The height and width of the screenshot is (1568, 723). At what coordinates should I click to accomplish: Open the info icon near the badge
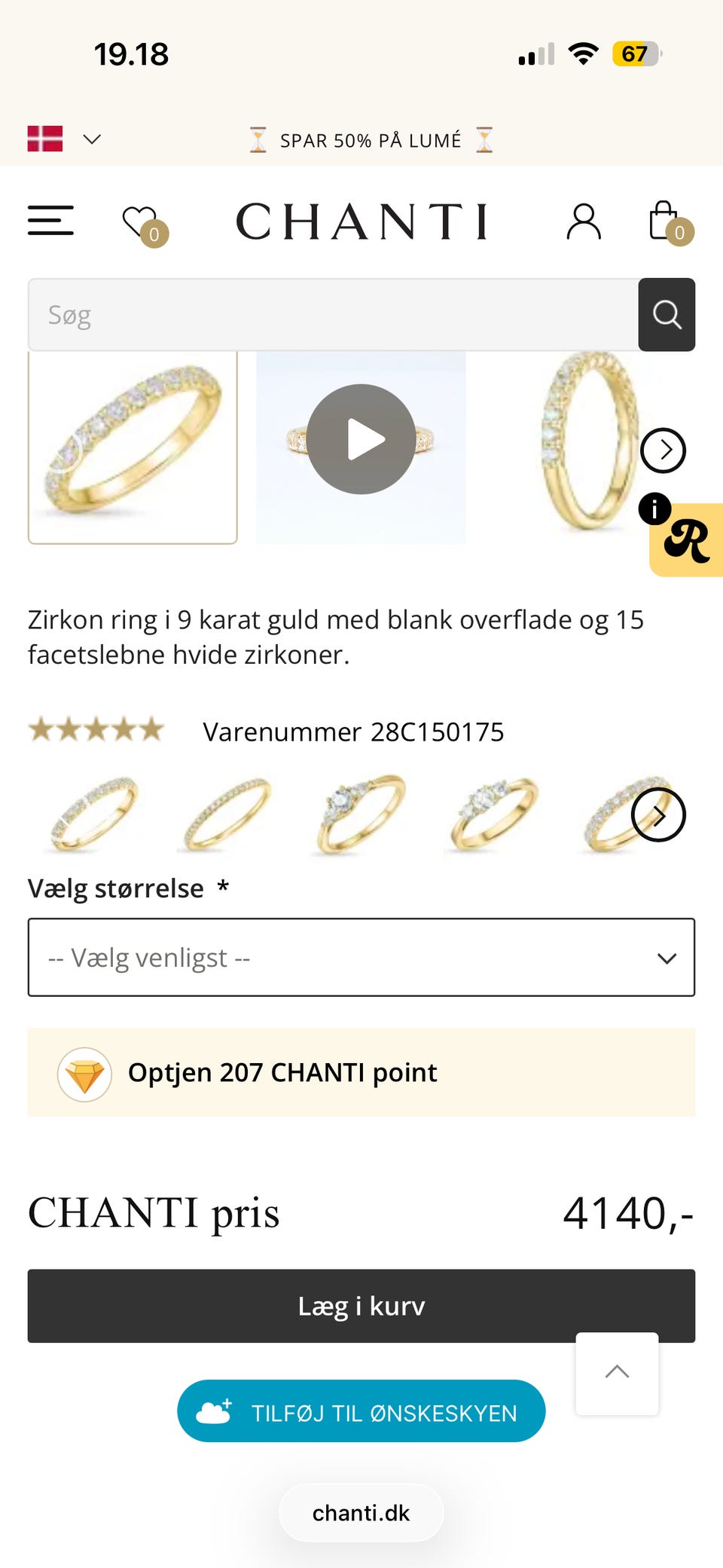[656, 509]
